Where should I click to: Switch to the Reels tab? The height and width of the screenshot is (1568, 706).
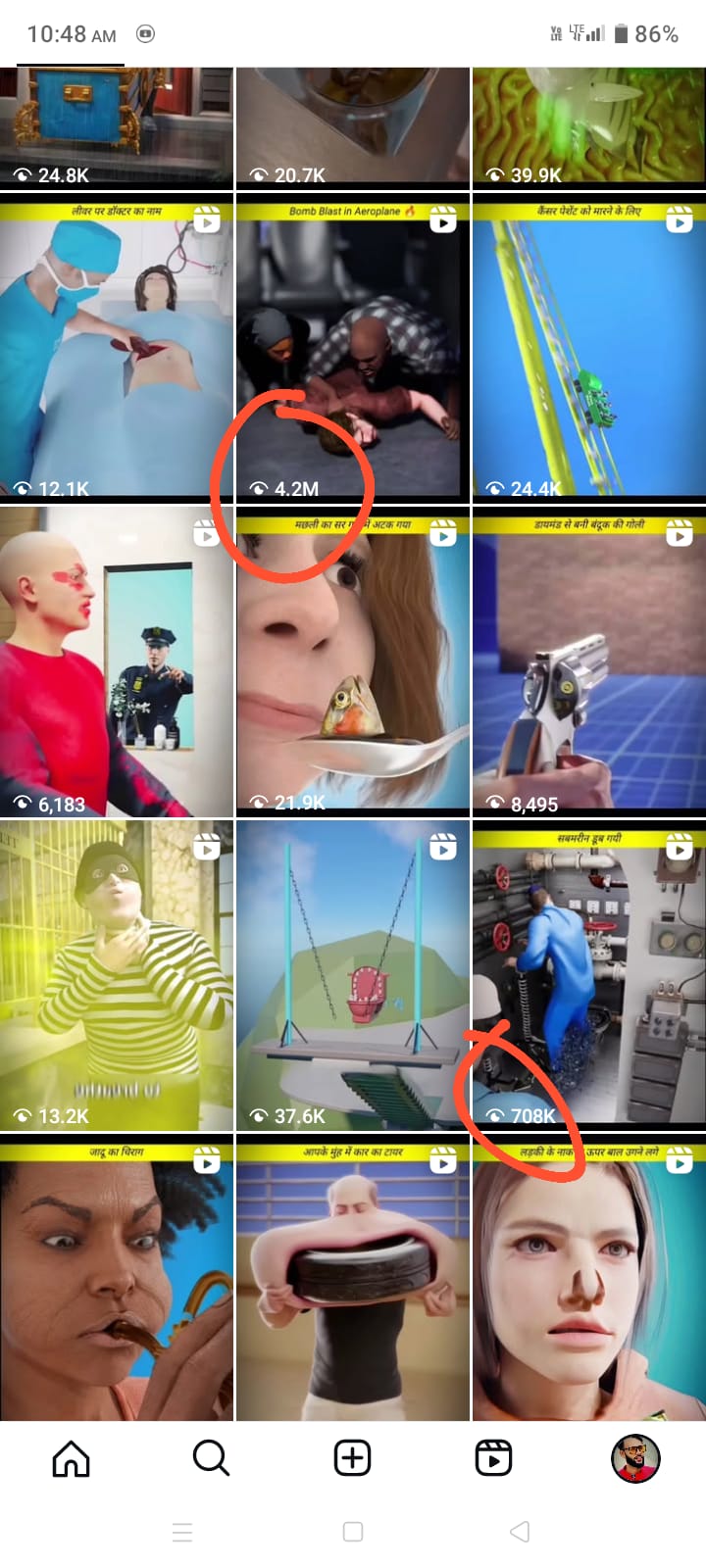coord(493,1458)
